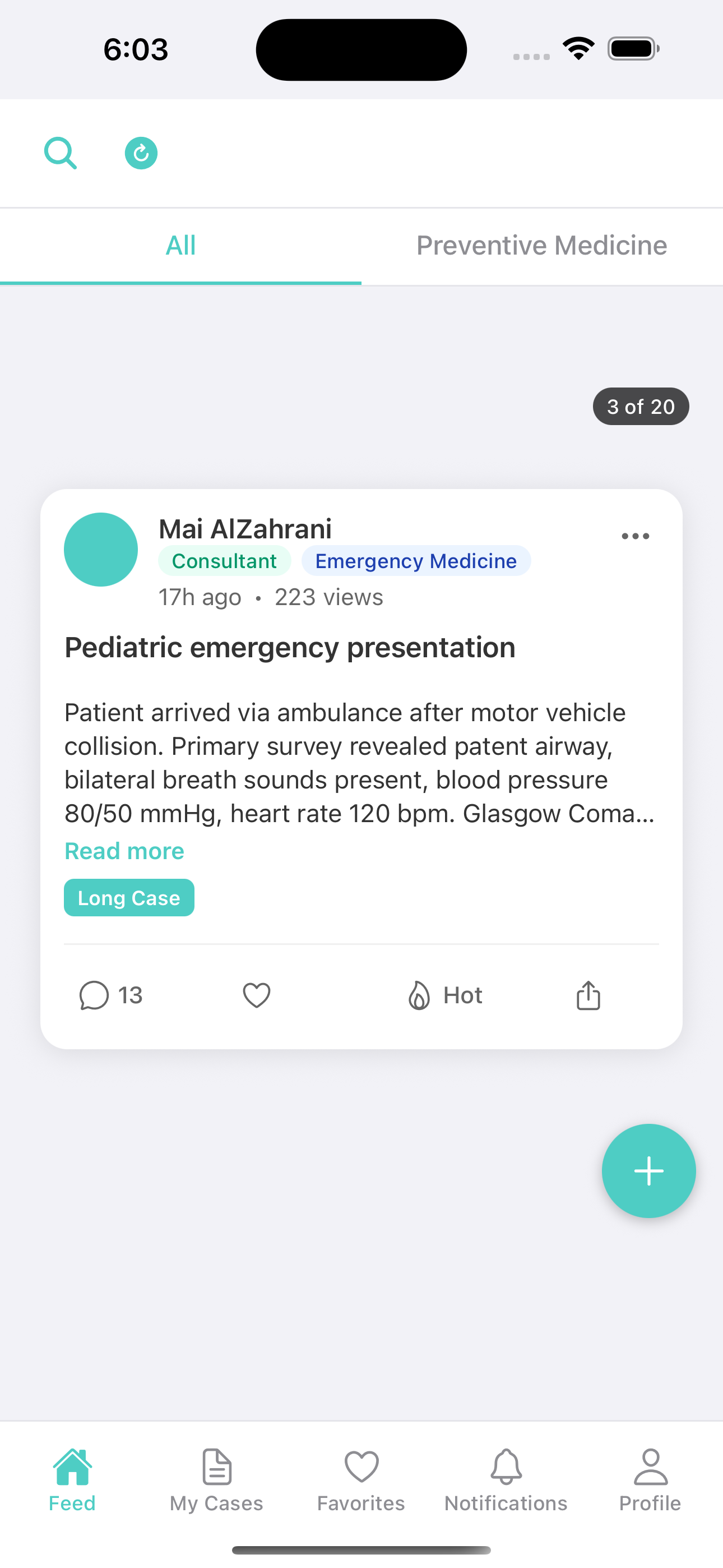The height and width of the screenshot is (1568, 723).
Task: Tap the Long Case tag
Action: [129, 898]
